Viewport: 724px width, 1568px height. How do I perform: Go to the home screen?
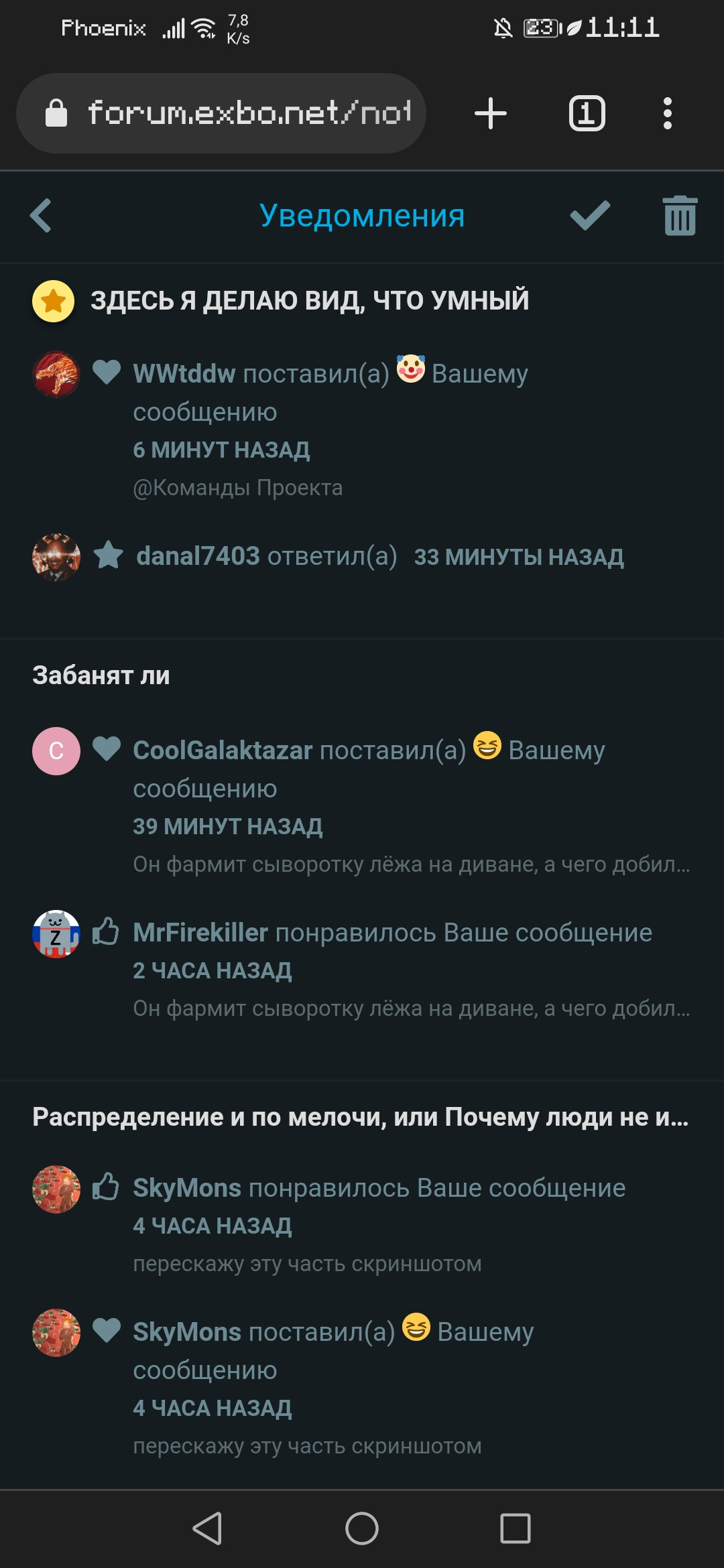(x=362, y=1528)
